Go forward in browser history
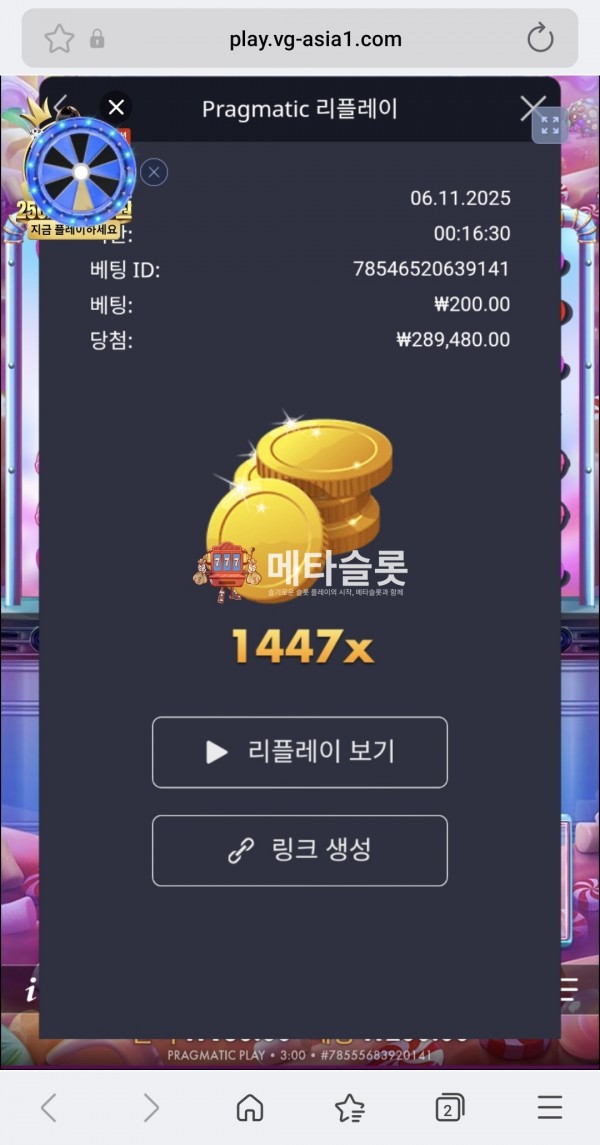Screen dimensions: 600x1145 click(x=150, y=1107)
